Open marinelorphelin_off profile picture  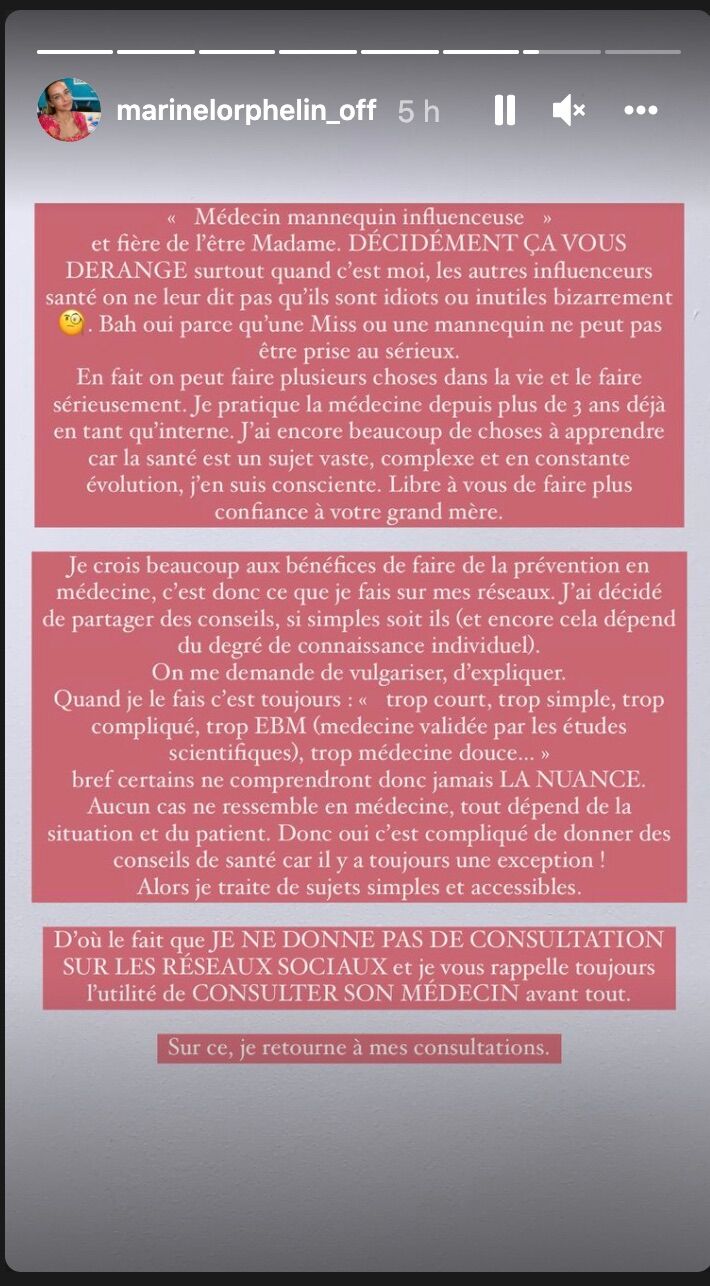click(x=69, y=110)
